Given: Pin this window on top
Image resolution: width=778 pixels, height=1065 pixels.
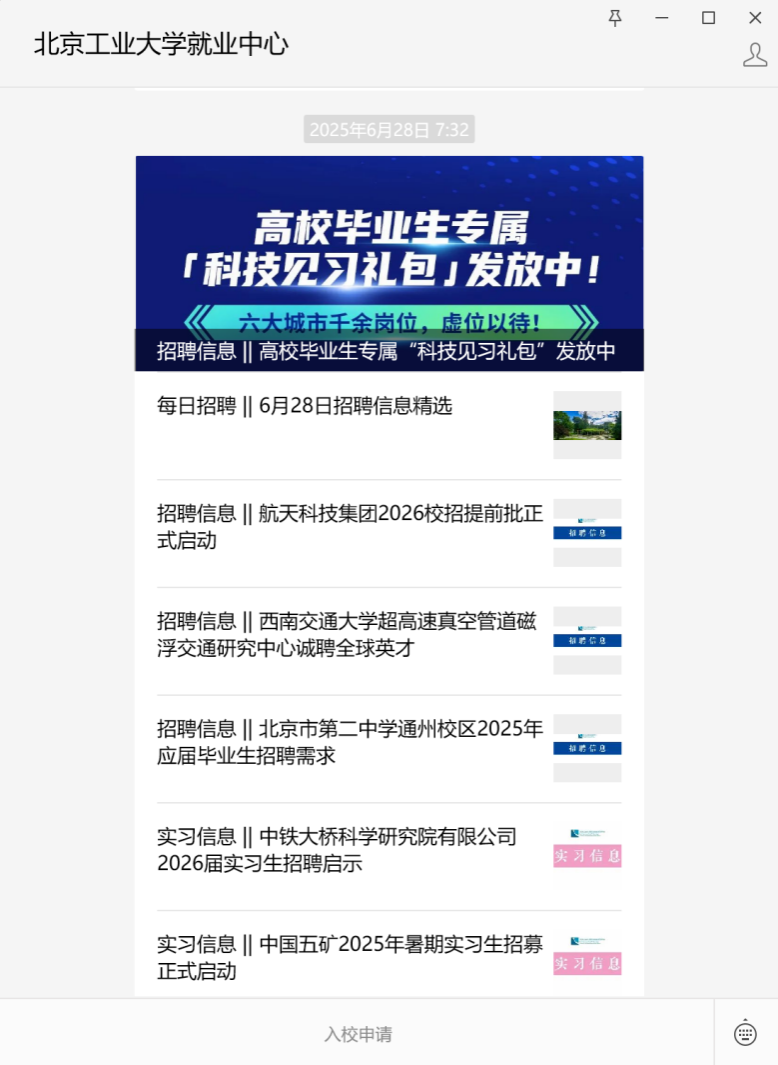Looking at the screenshot, I should pos(615,18).
